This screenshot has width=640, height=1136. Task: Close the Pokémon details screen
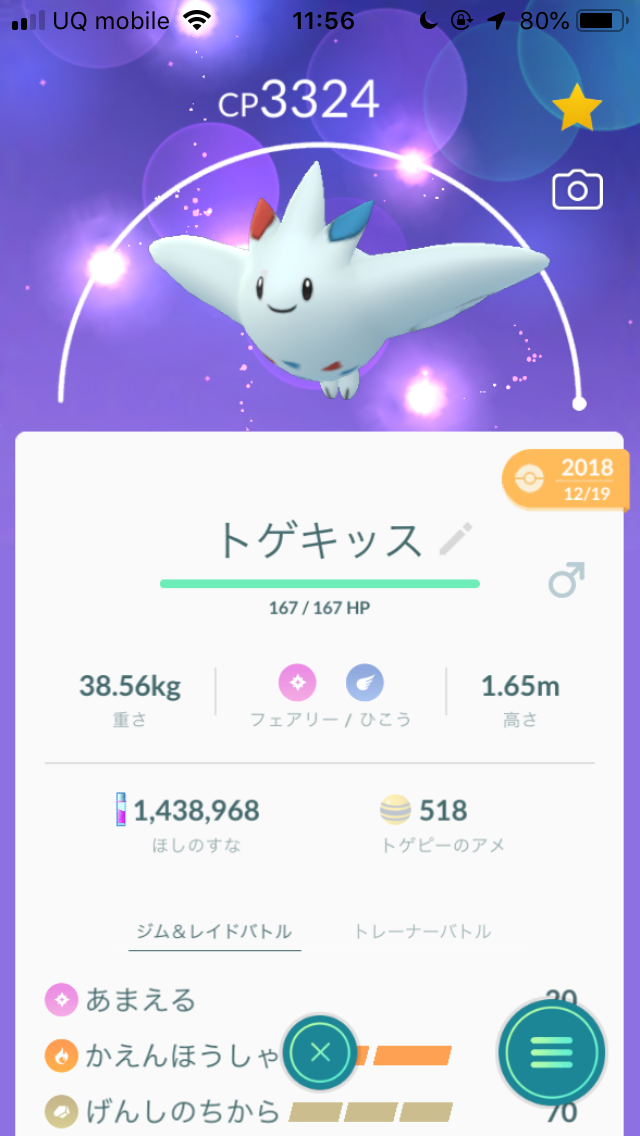320,1051
